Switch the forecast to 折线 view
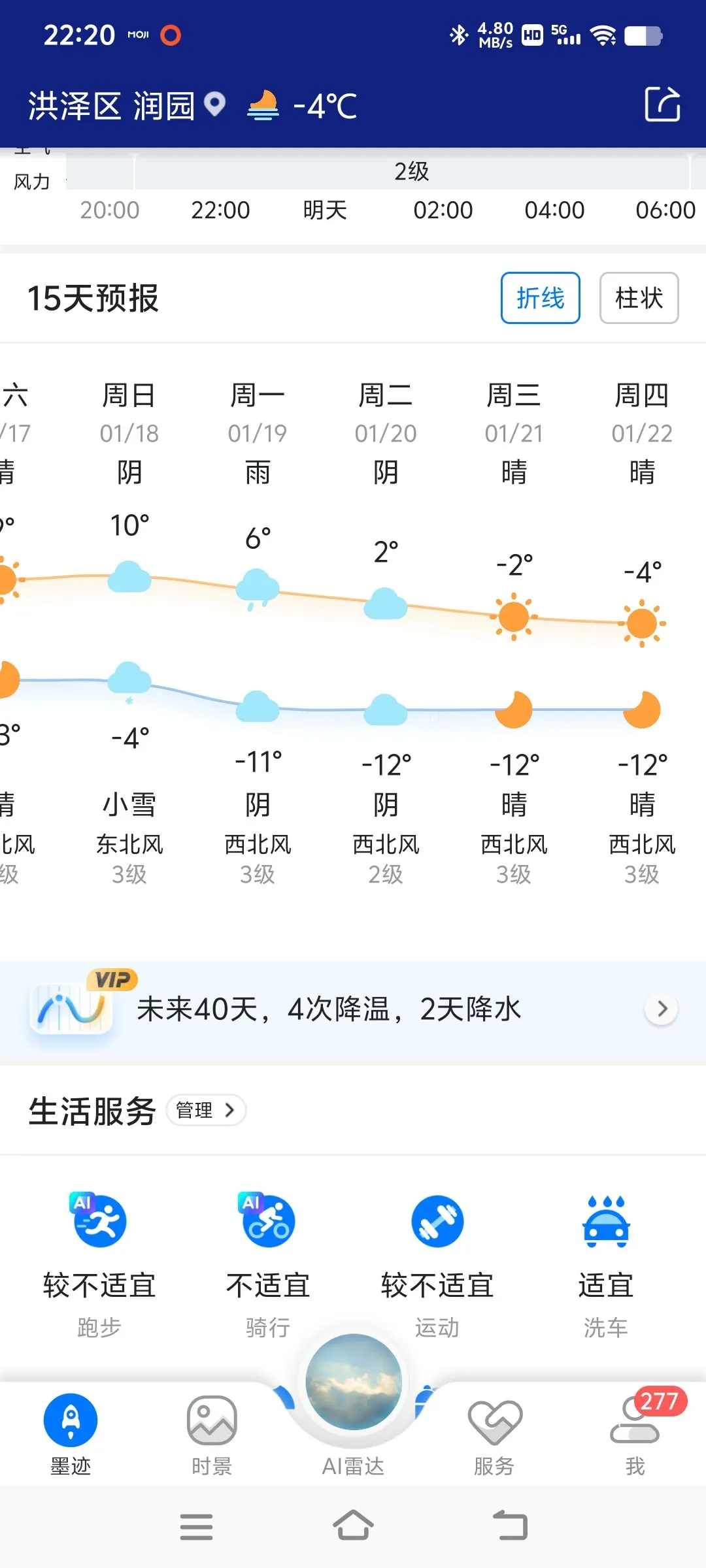 540,298
